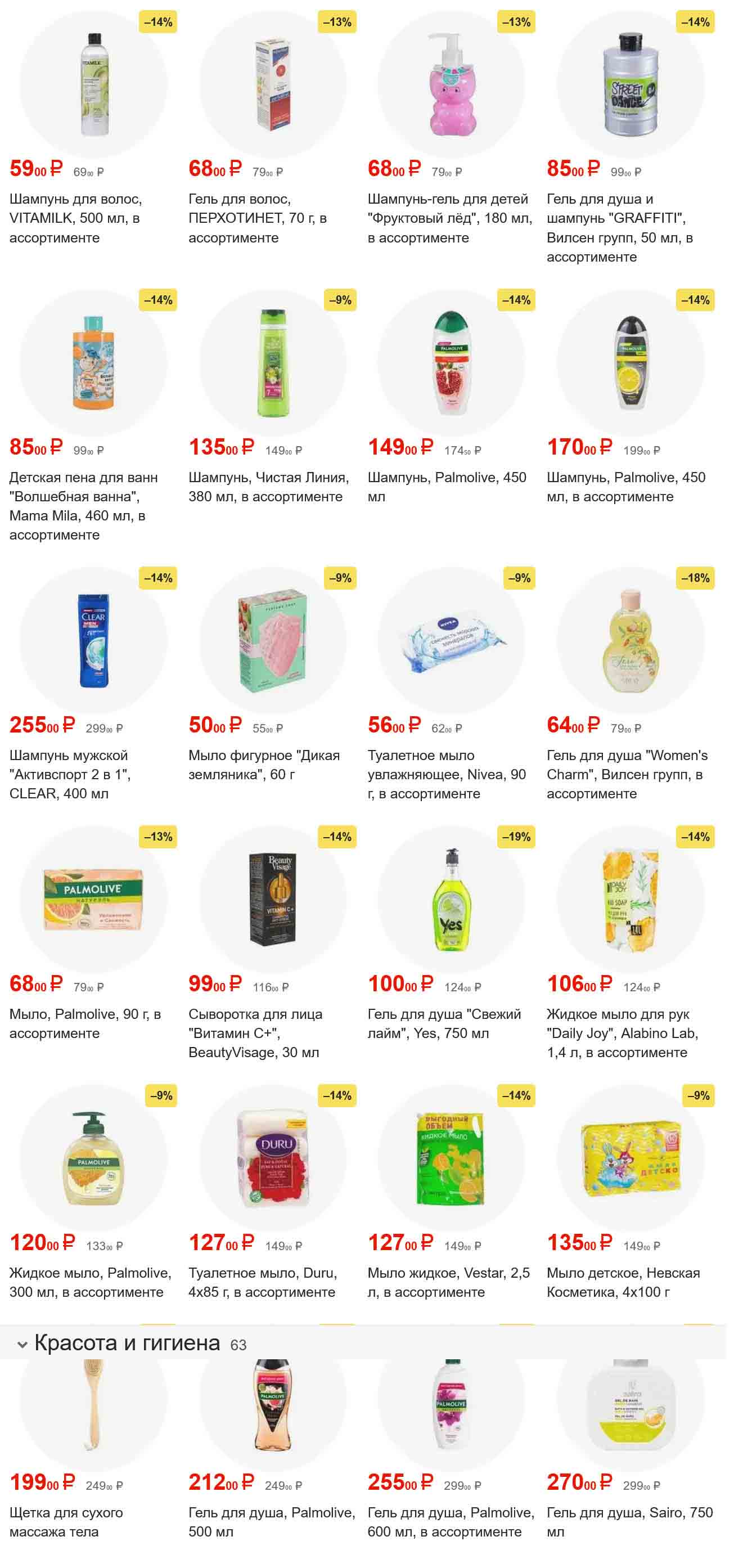The image size is (734, 1568).
Task: View BeautyVisage Витамин С+ face serum
Action: click(273, 900)
